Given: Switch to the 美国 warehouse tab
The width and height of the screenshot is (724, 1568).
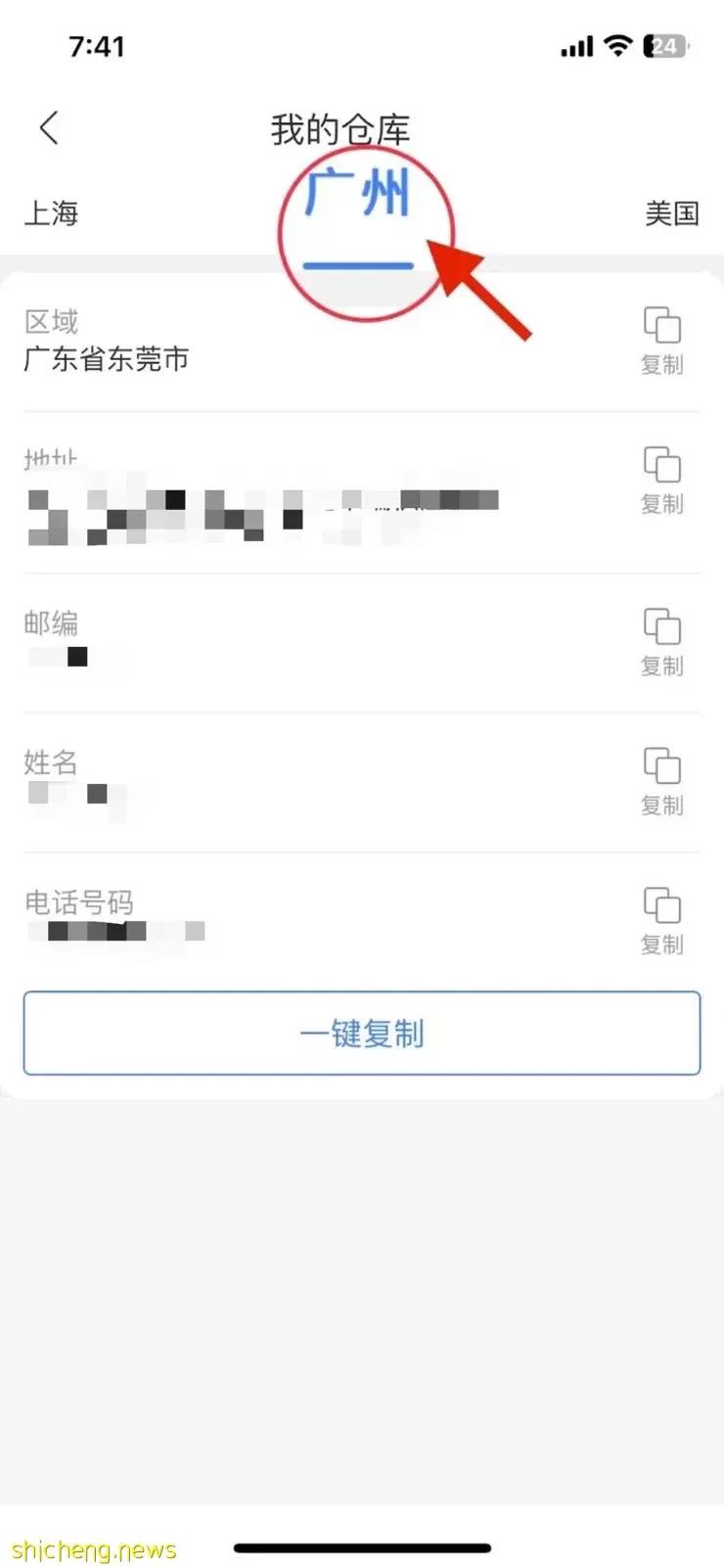Looking at the screenshot, I should tap(672, 213).
